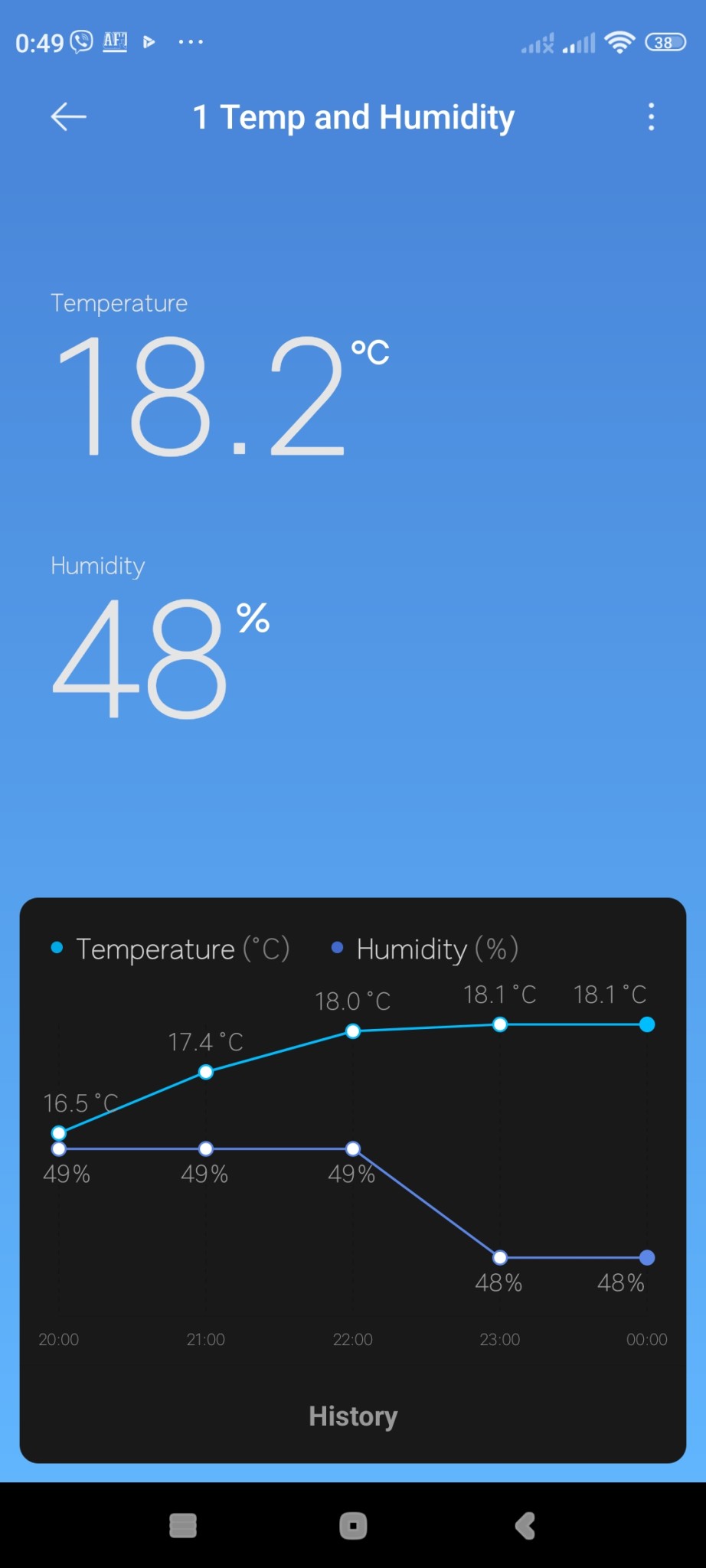The height and width of the screenshot is (1568, 706).
Task: Tap the system home button
Action: (353, 1525)
